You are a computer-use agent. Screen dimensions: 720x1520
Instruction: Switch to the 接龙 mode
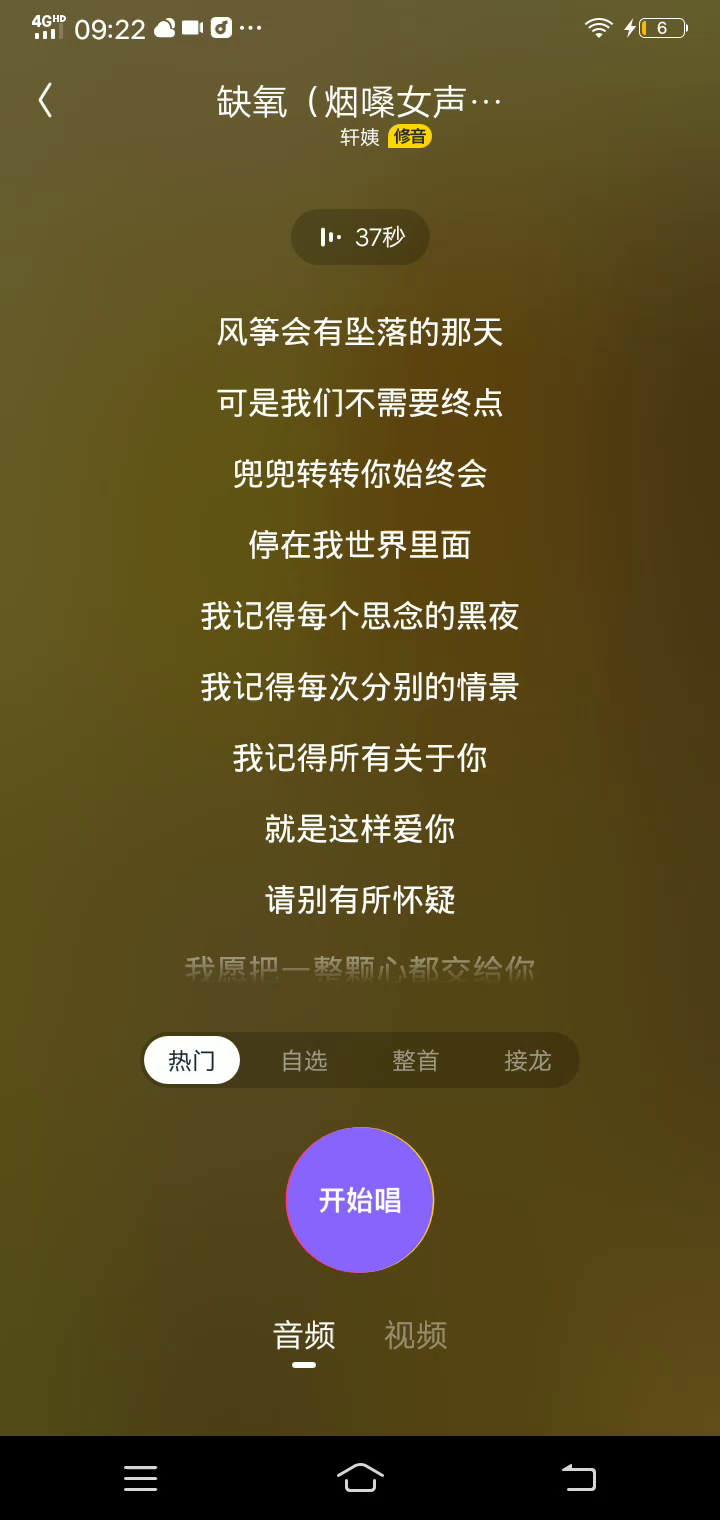(527, 1060)
